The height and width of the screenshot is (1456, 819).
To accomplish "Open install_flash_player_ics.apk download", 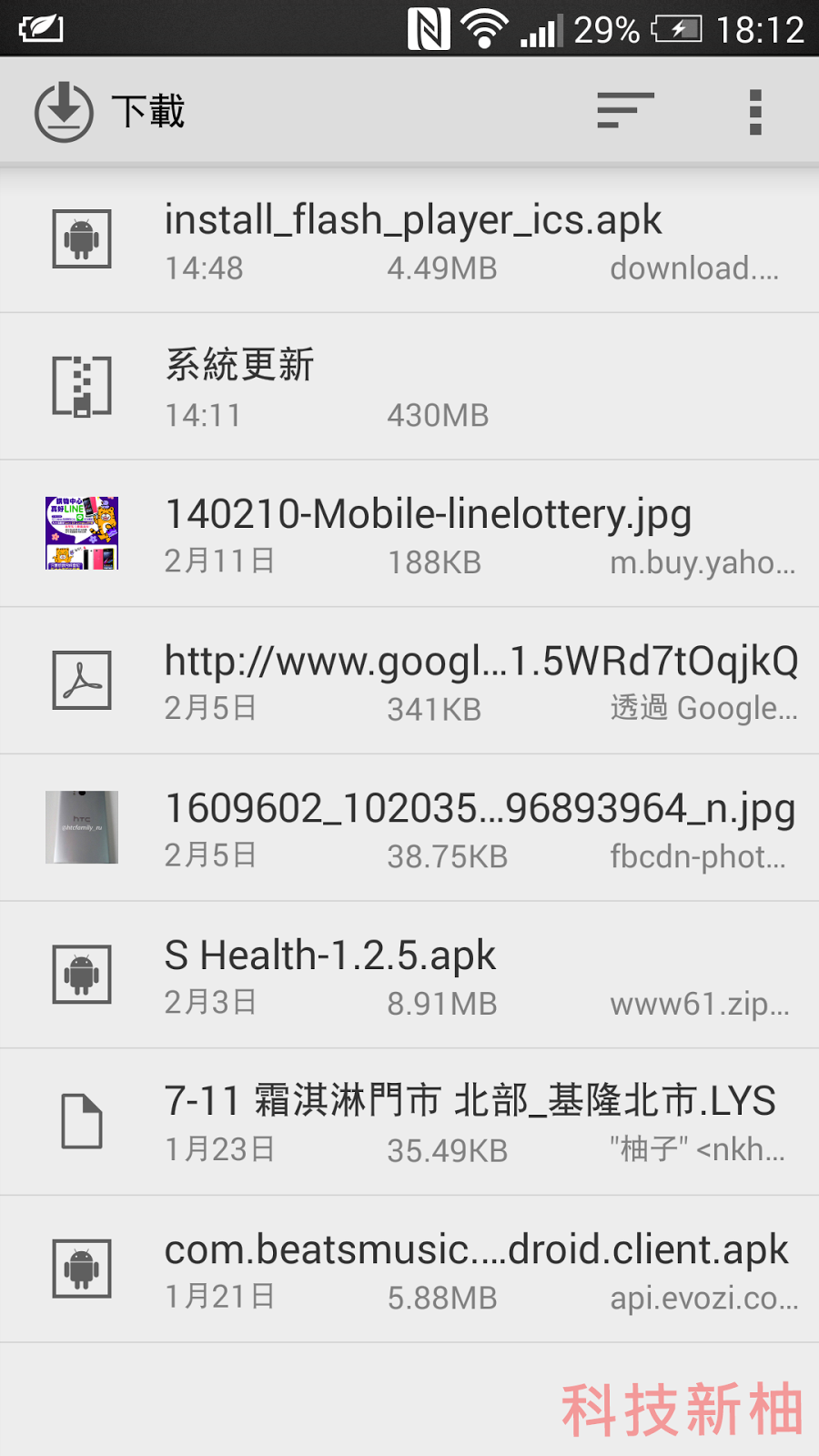I will (x=409, y=240).
